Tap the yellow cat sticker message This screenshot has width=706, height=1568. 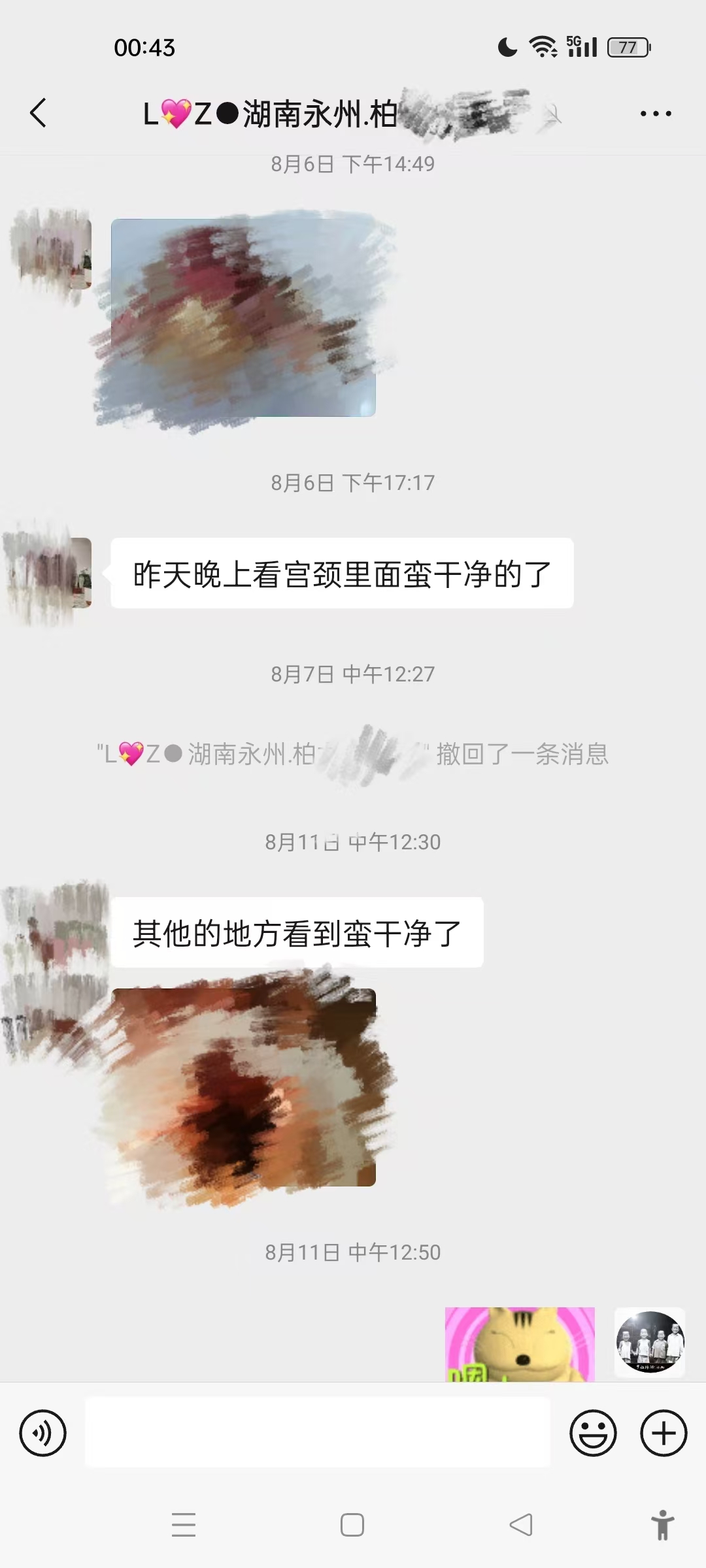[x=518, y=1344]
